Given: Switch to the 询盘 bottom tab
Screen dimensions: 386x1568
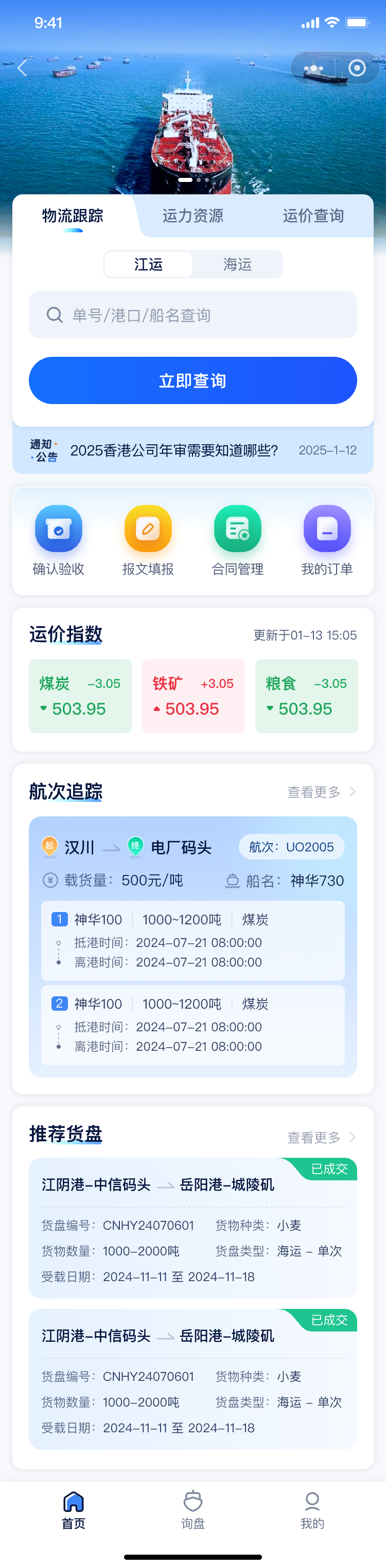Looking at the screenshot, I should point(192,1509).
